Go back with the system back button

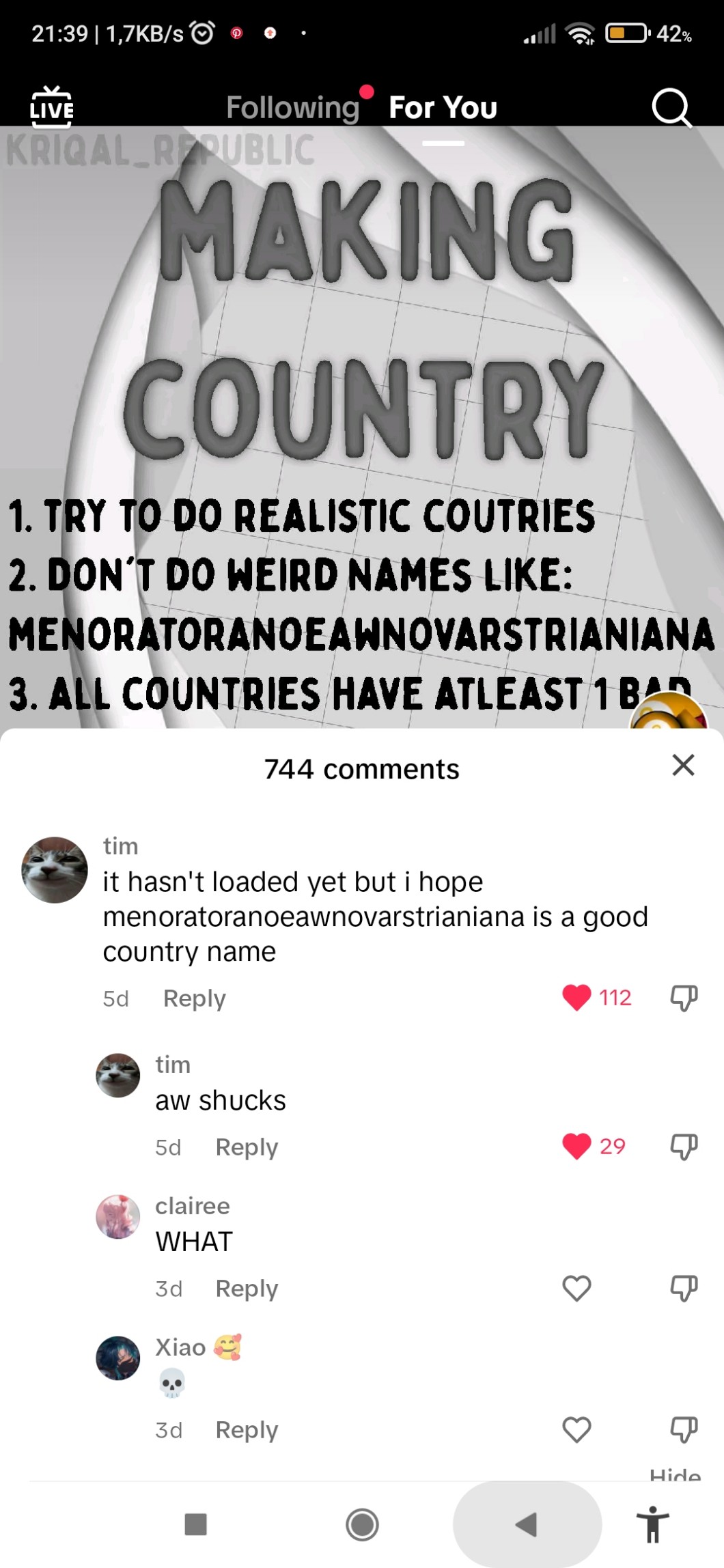(x=527, y=1524)
